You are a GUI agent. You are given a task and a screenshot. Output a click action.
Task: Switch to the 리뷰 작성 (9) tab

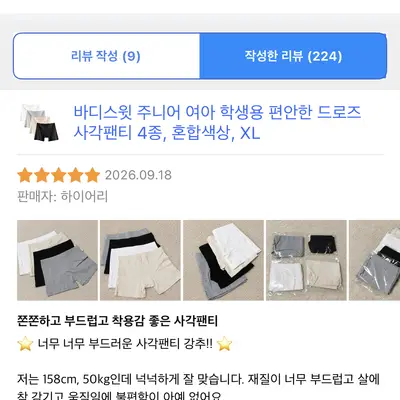[x=106, y=56]
